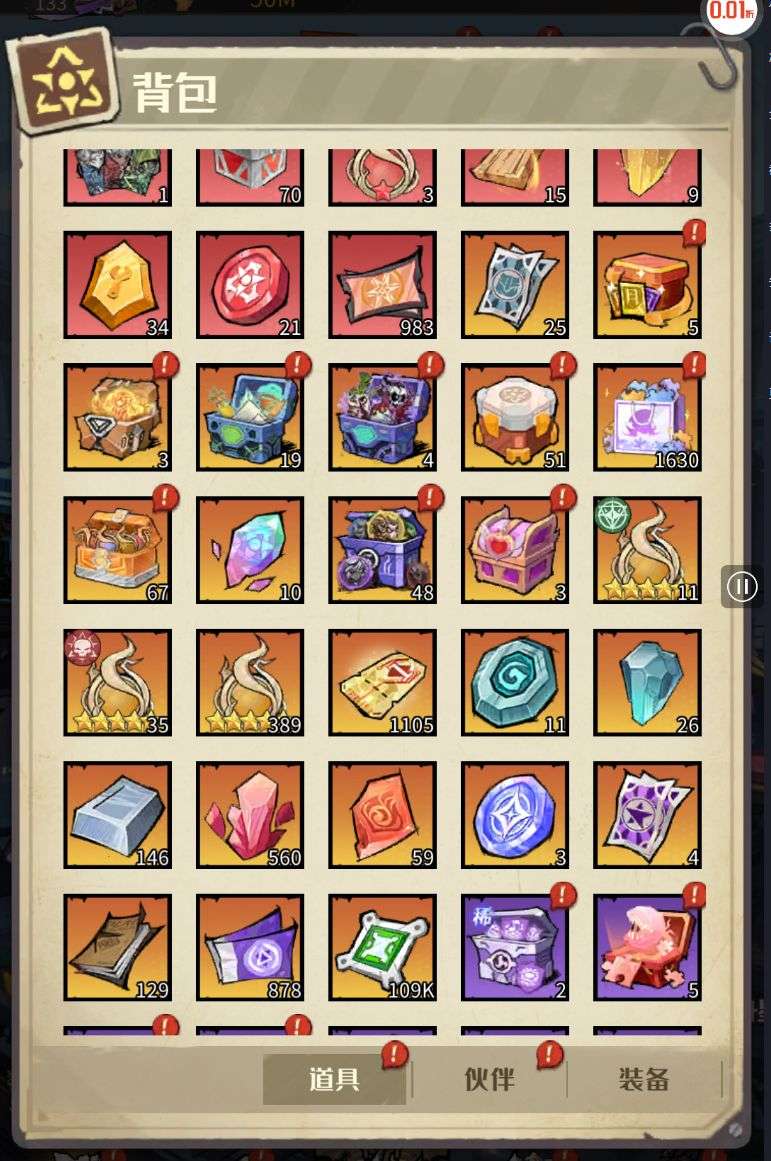Switch to the 伙伴 tab

pyautogui.click(x=489, y=1080)
